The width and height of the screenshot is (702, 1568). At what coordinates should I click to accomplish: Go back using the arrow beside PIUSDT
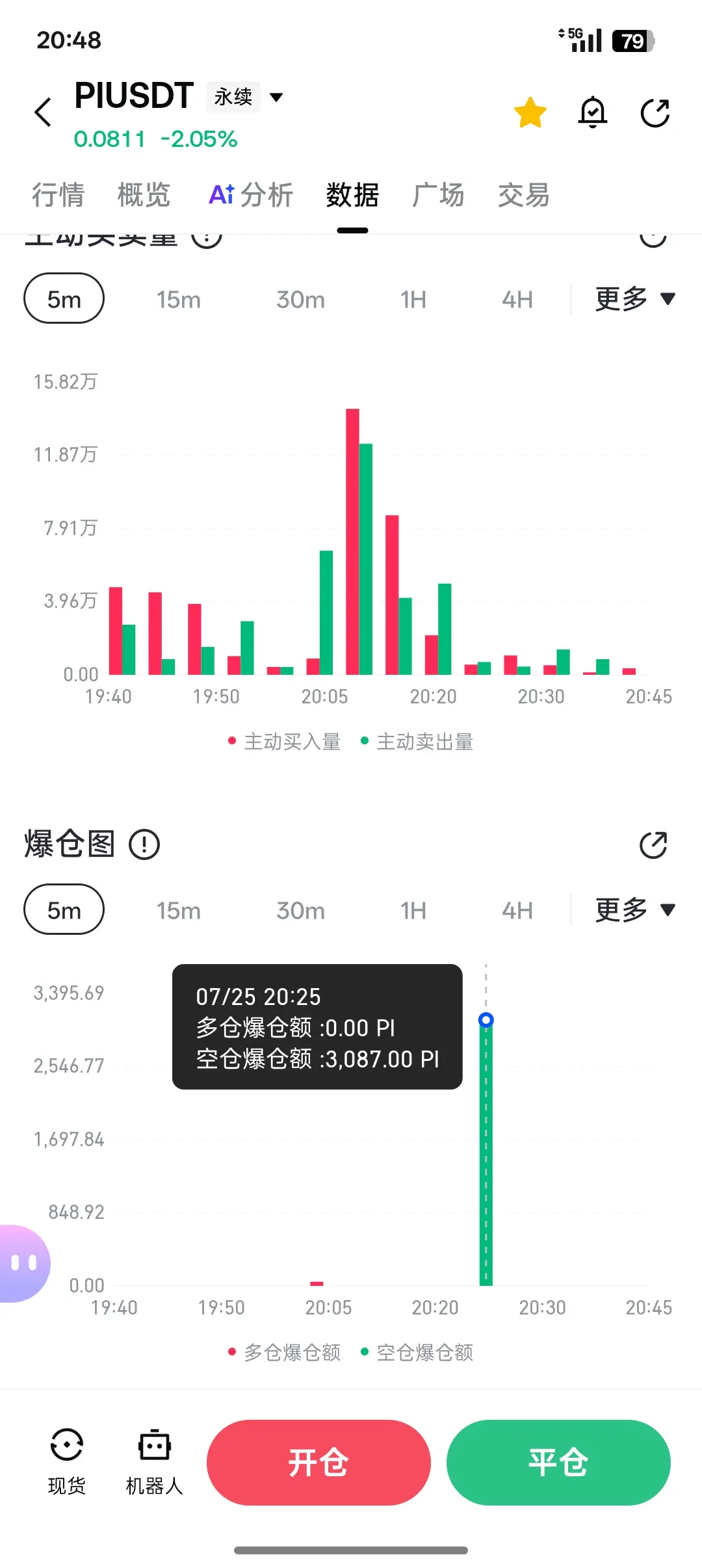43,112
